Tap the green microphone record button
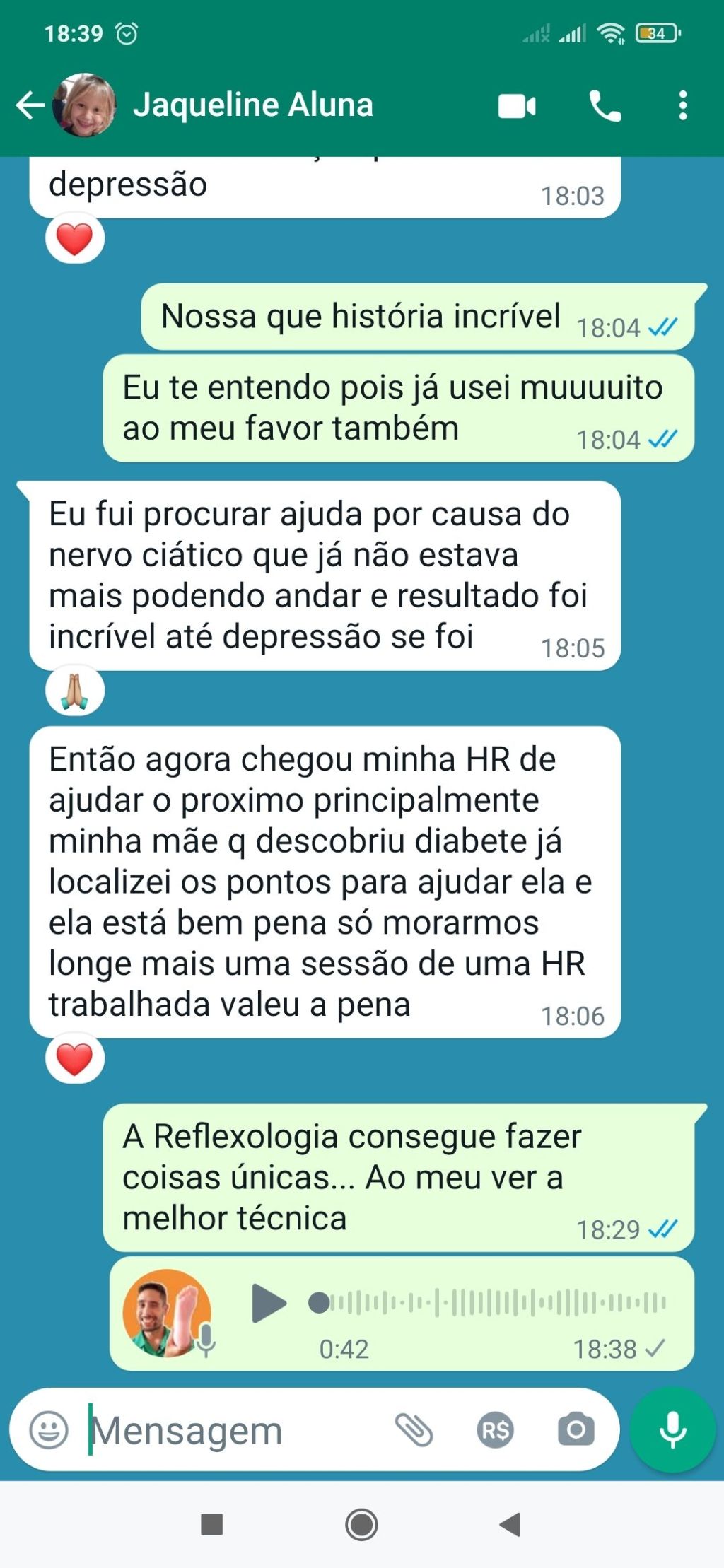Viewport: 724px width, 1568px height. (x=672, y=1430)
